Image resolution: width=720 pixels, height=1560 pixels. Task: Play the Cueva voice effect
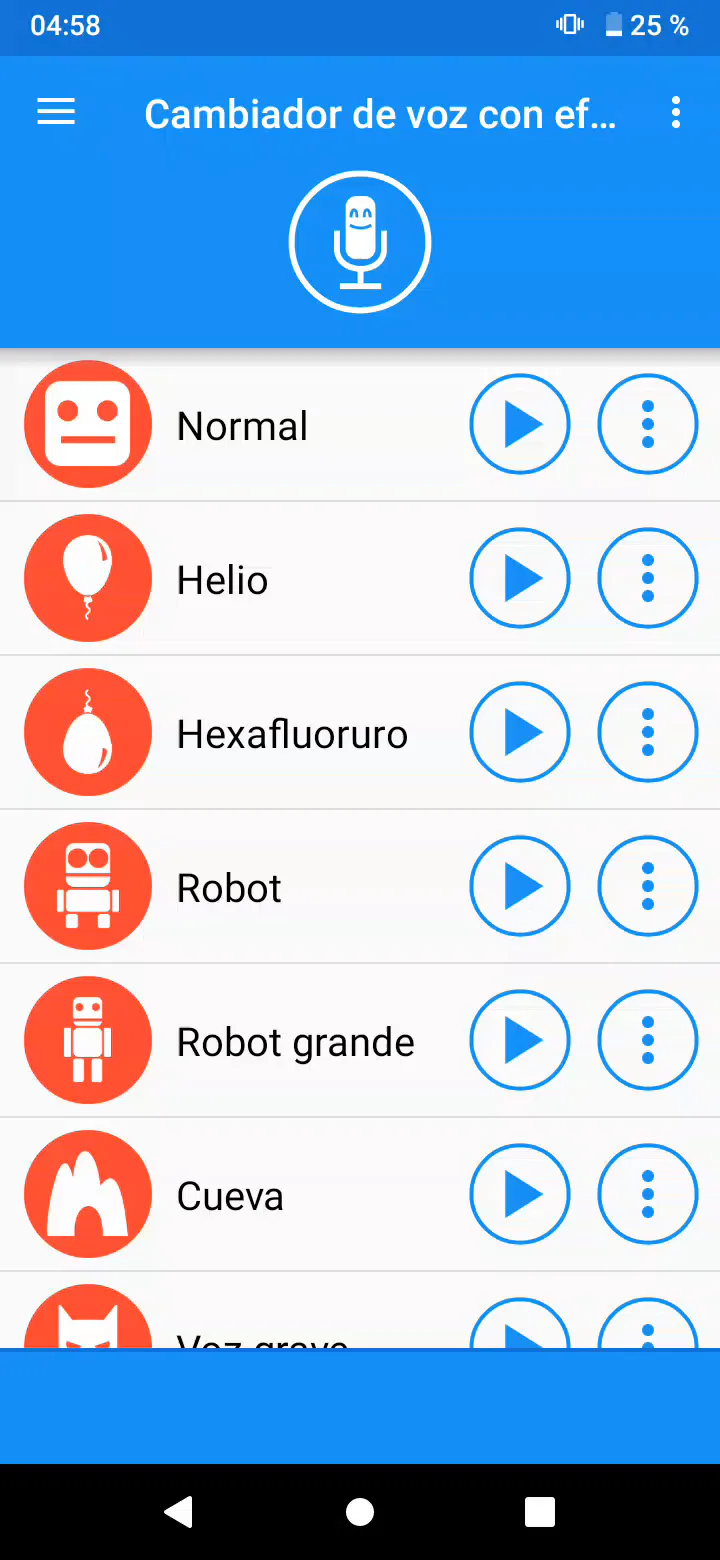coord(520,1195)
